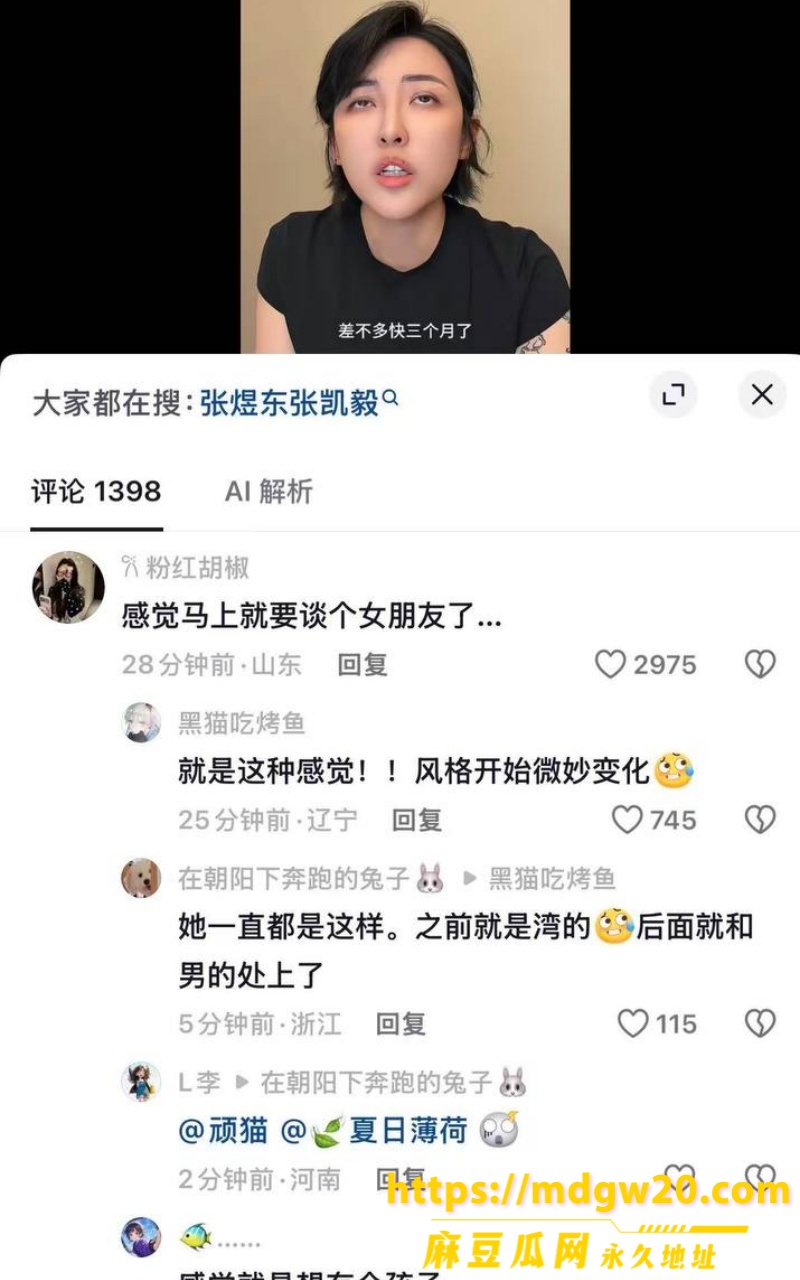Dislike 在朝阳下奔跑的兔子's comment

[761, 1023]
